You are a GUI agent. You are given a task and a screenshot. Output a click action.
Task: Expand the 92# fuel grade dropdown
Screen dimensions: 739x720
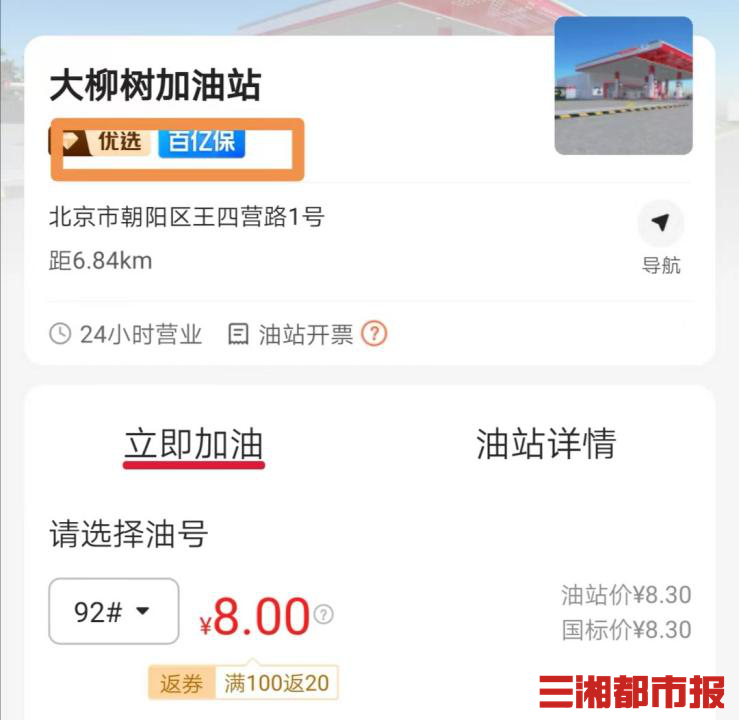click(114, 611)
